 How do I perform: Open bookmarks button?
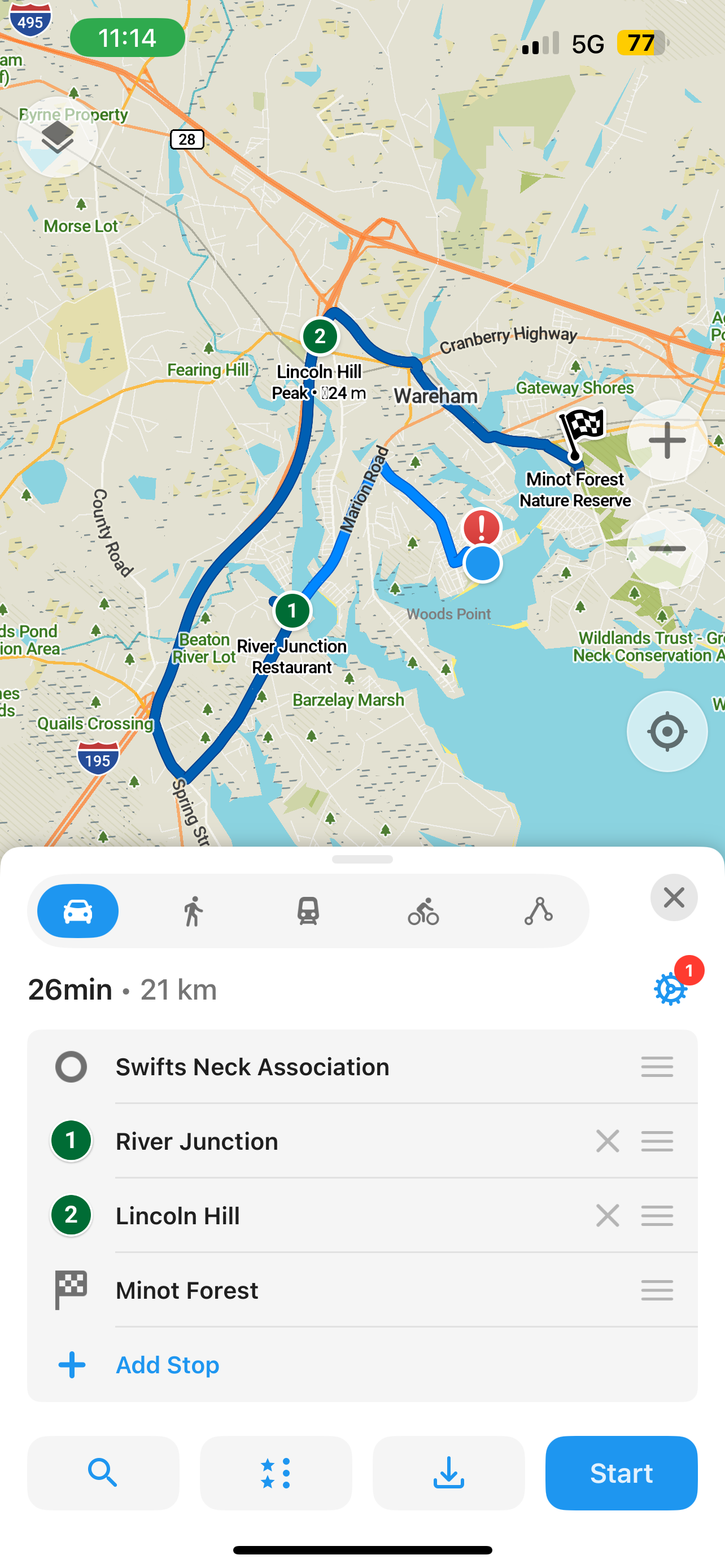pyautogui.click(x=276, y=1473)
